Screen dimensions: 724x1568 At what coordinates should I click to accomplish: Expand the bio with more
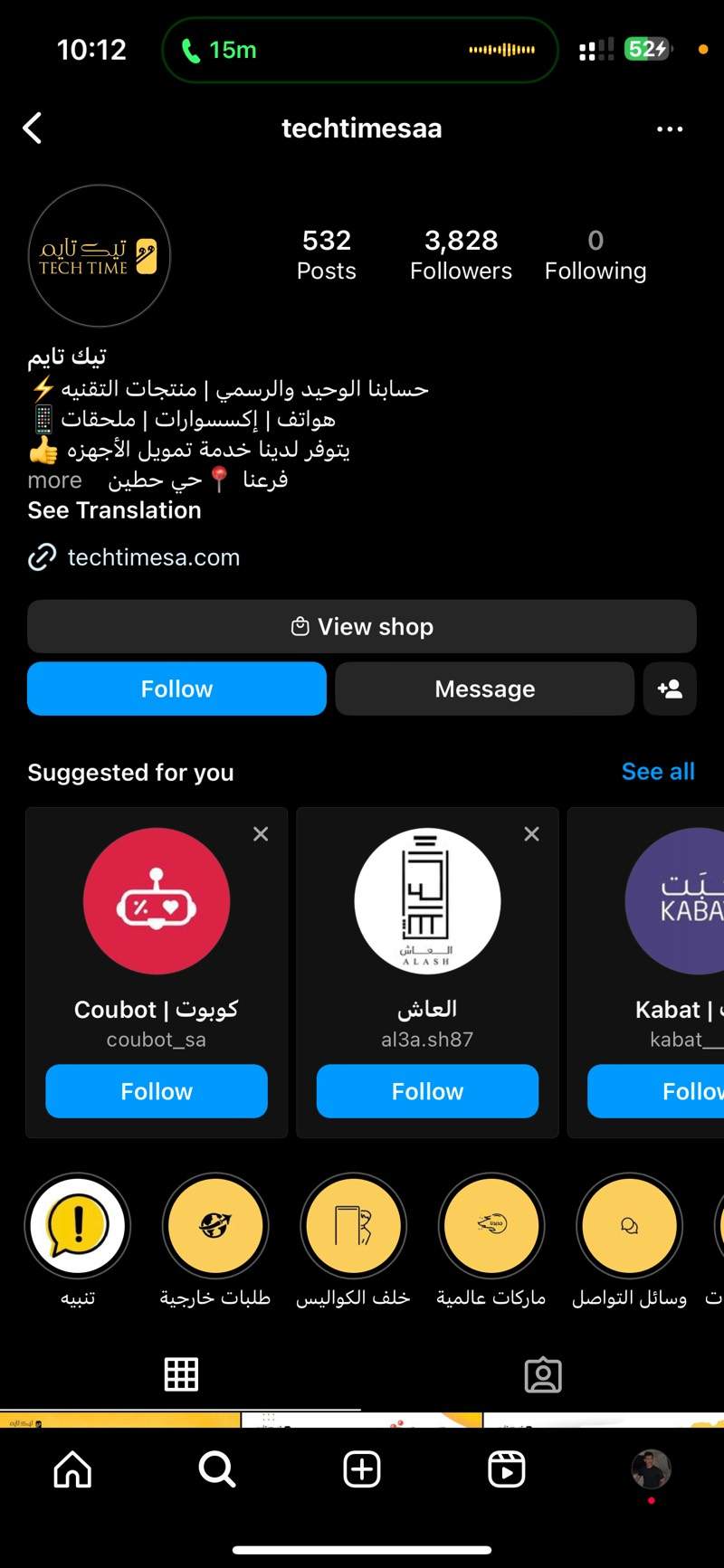[54, 480]
